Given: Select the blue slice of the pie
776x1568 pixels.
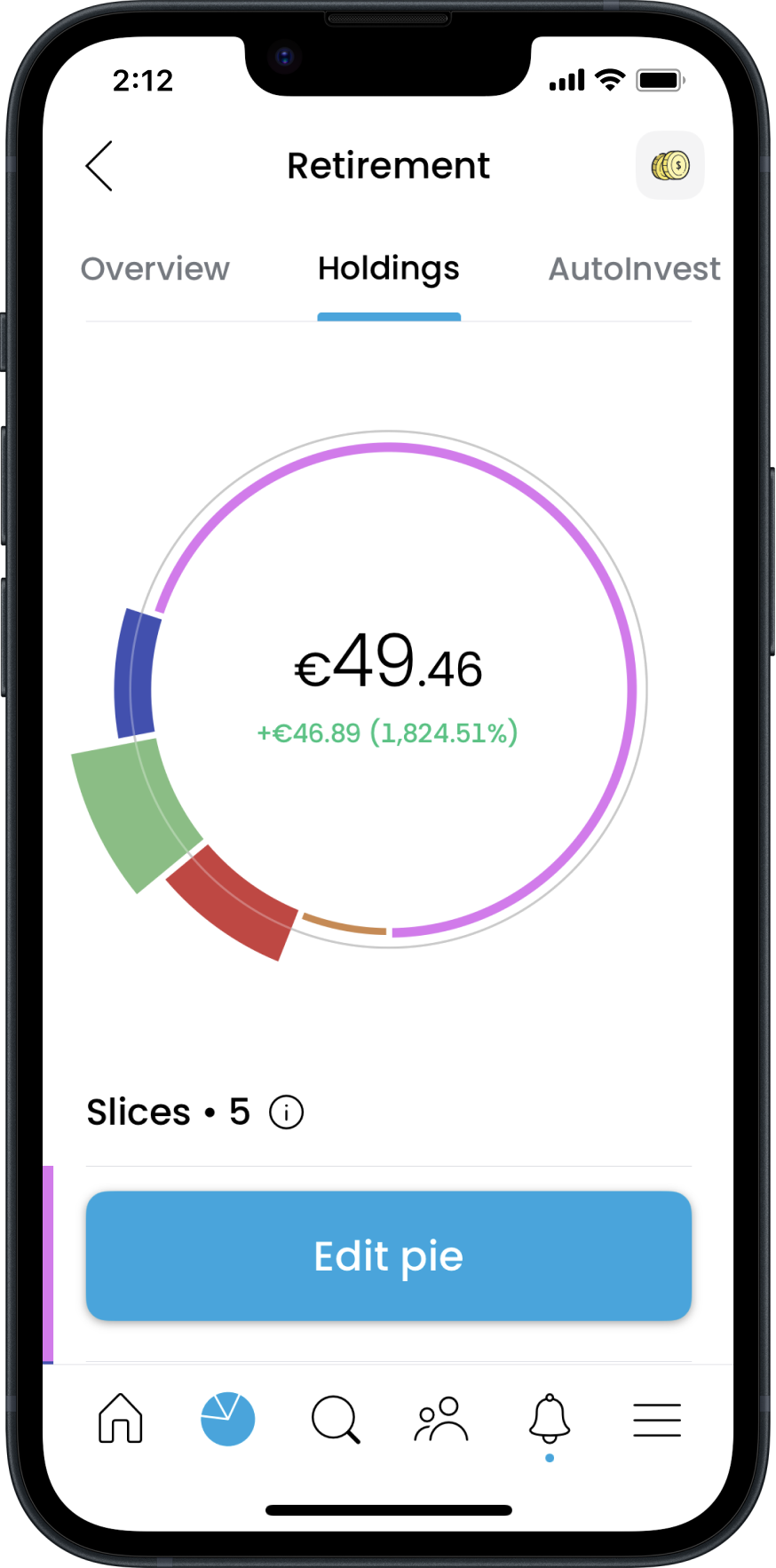Looking at the screenshot, I should [136, 673].
